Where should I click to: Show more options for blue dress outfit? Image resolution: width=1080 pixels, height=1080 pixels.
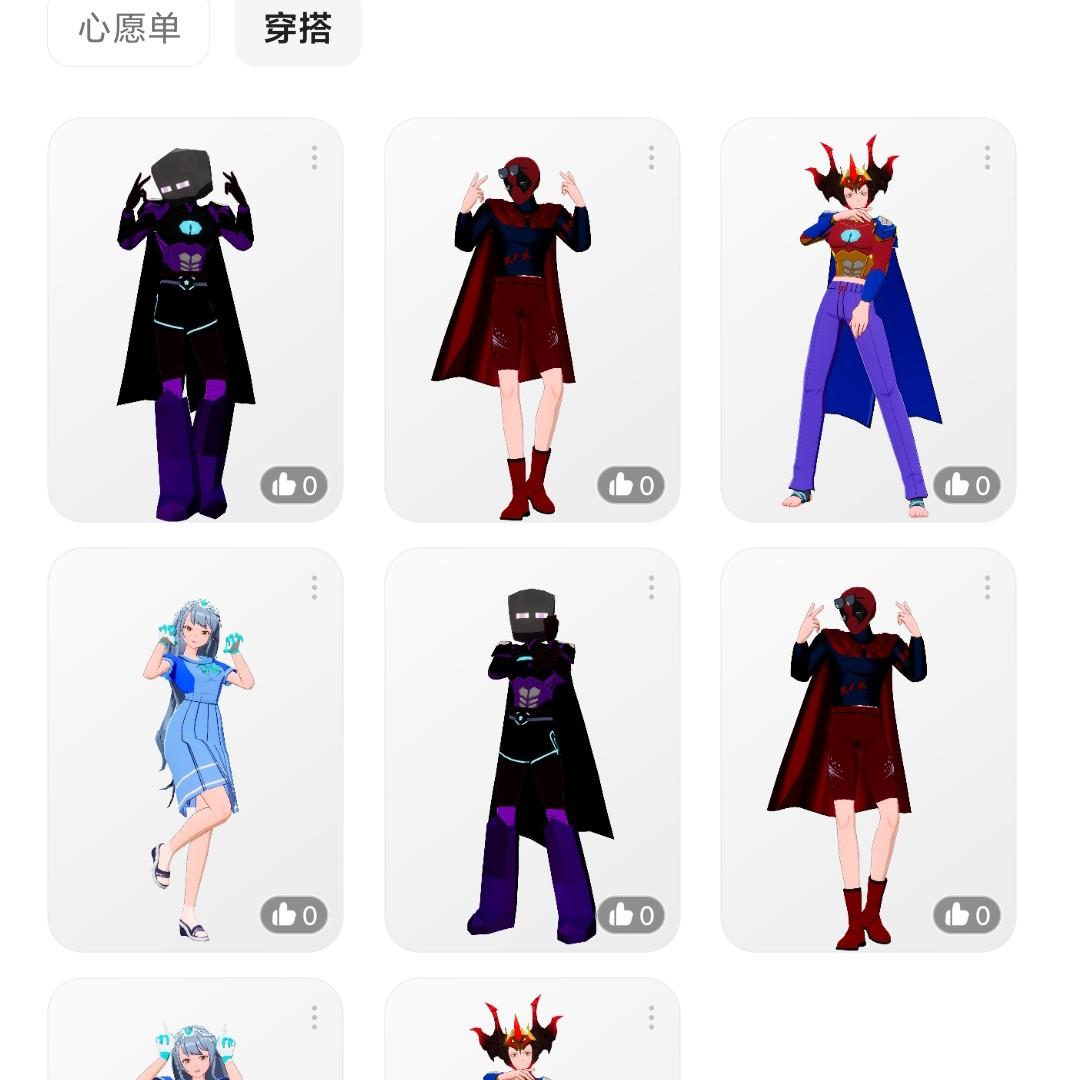[x=314, y=587]
